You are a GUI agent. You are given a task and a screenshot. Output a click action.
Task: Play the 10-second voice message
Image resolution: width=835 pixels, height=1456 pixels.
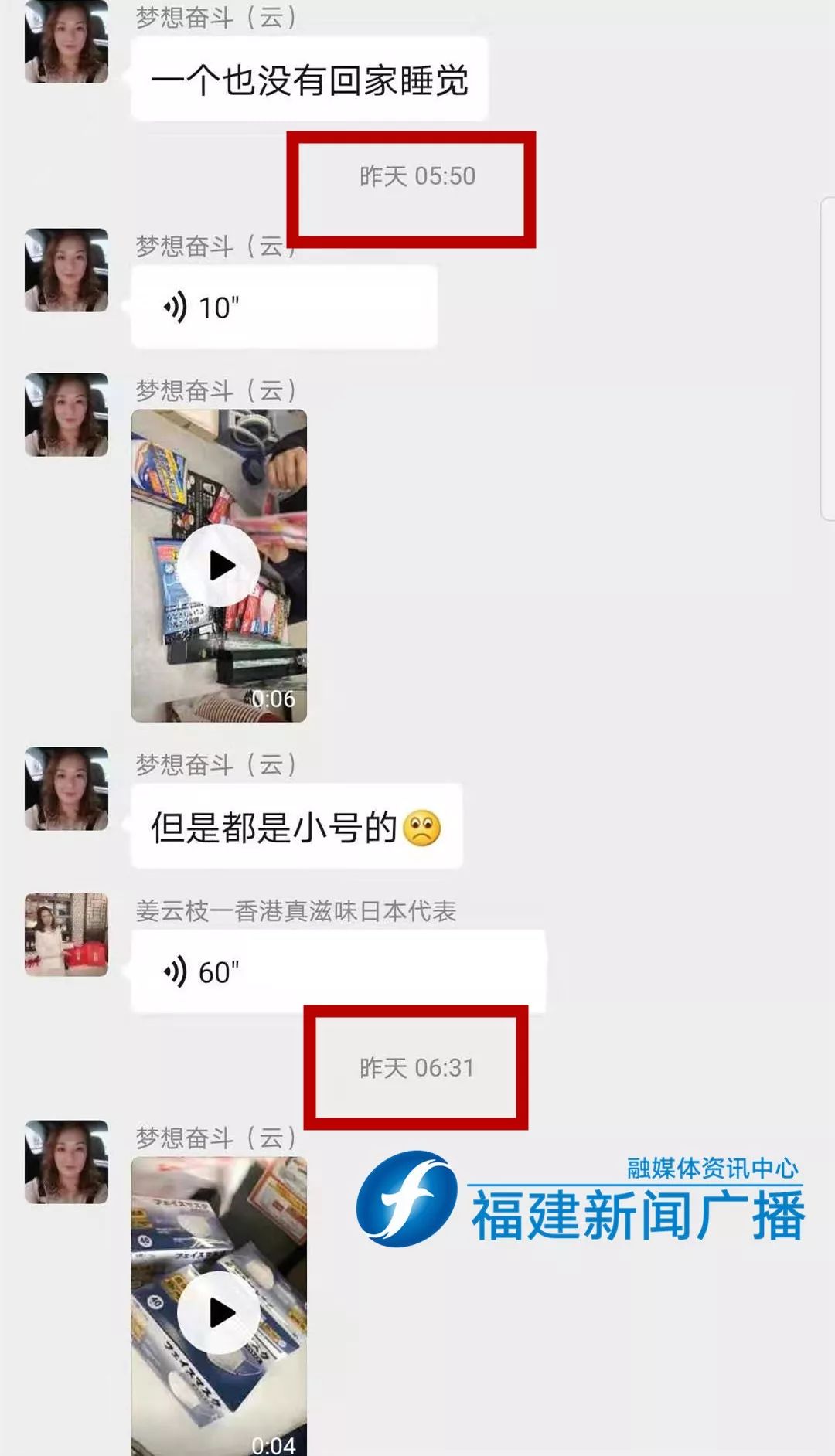click(x=283, y=308)
